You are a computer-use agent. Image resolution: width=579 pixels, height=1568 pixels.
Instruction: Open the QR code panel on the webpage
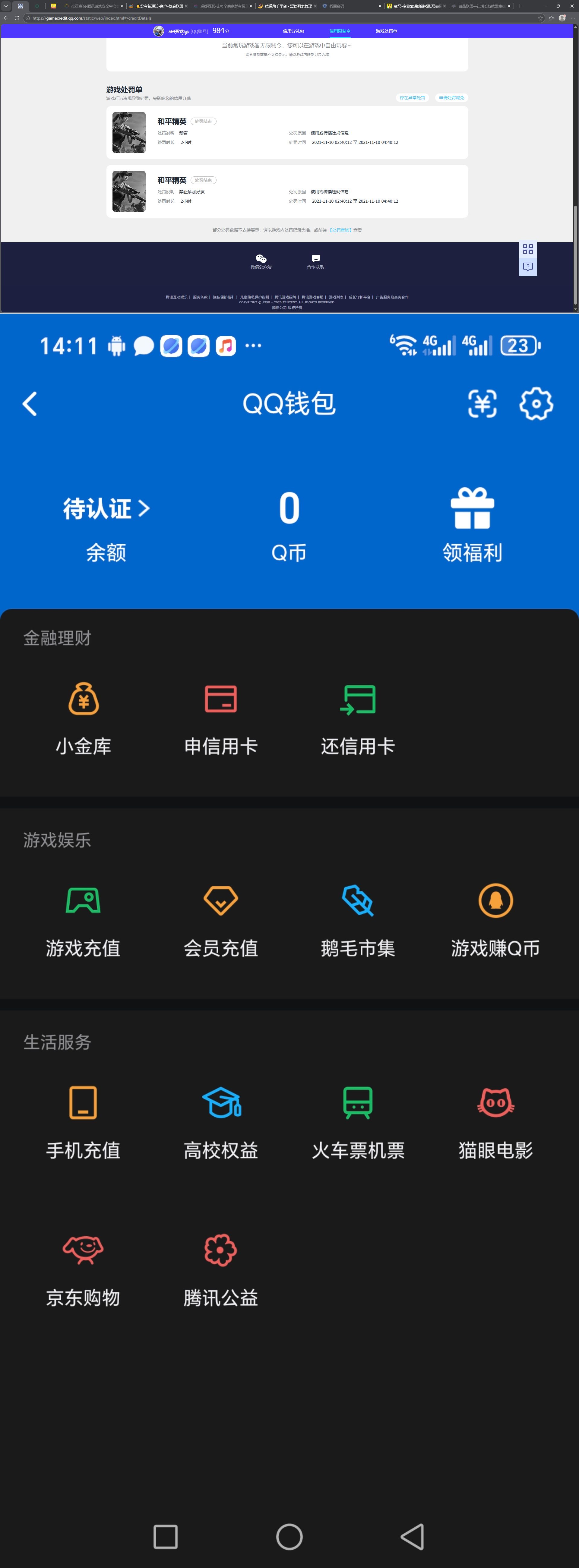tap(527, 249)
